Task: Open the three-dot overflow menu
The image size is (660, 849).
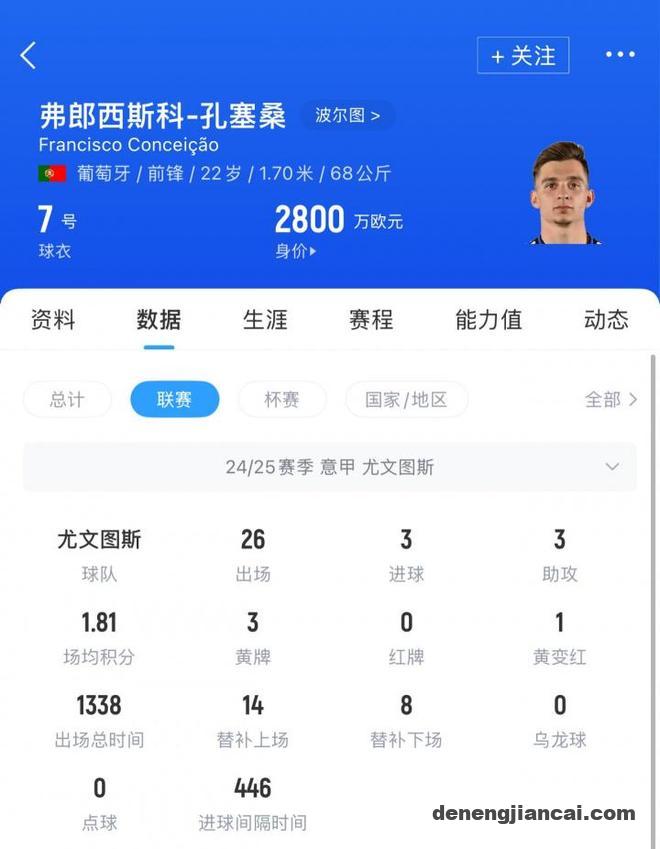Action: coord(620,55)
